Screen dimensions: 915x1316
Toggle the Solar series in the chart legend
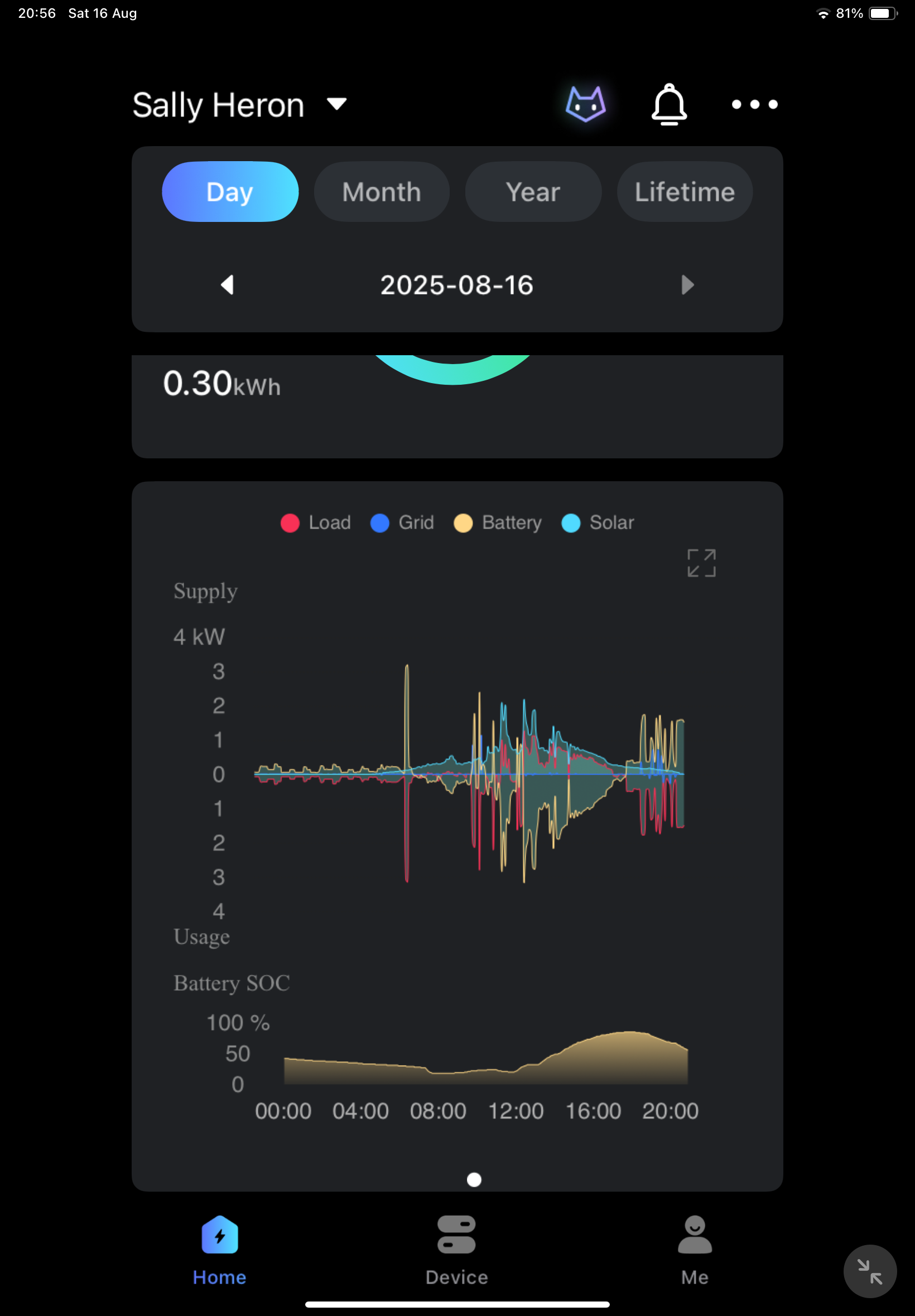coord(598,522)
